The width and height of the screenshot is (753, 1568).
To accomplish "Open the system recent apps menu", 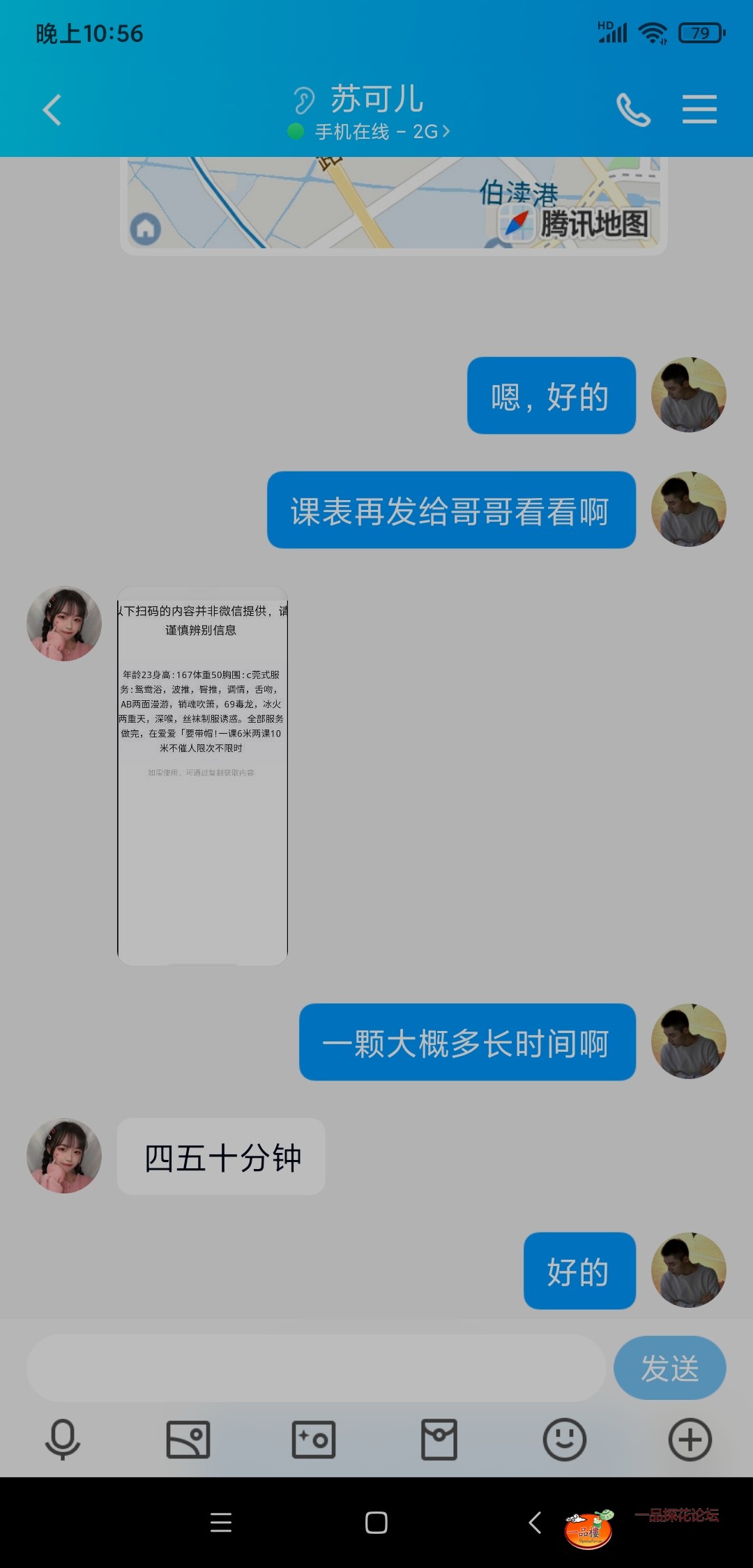I will coord(221,1523).
